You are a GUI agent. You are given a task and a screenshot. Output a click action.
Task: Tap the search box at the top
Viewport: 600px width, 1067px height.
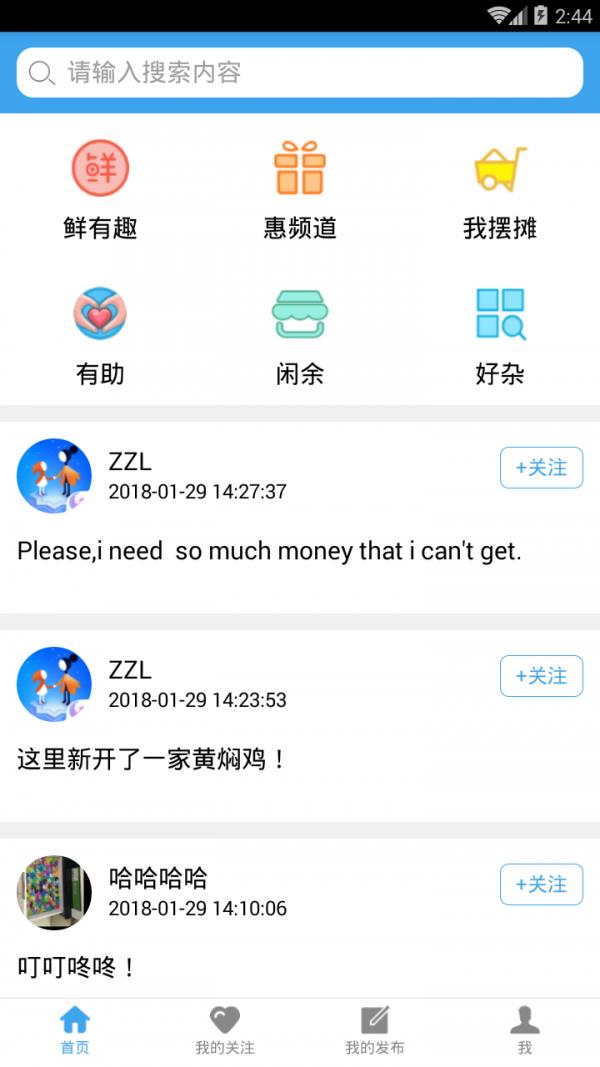coord(300,73)
